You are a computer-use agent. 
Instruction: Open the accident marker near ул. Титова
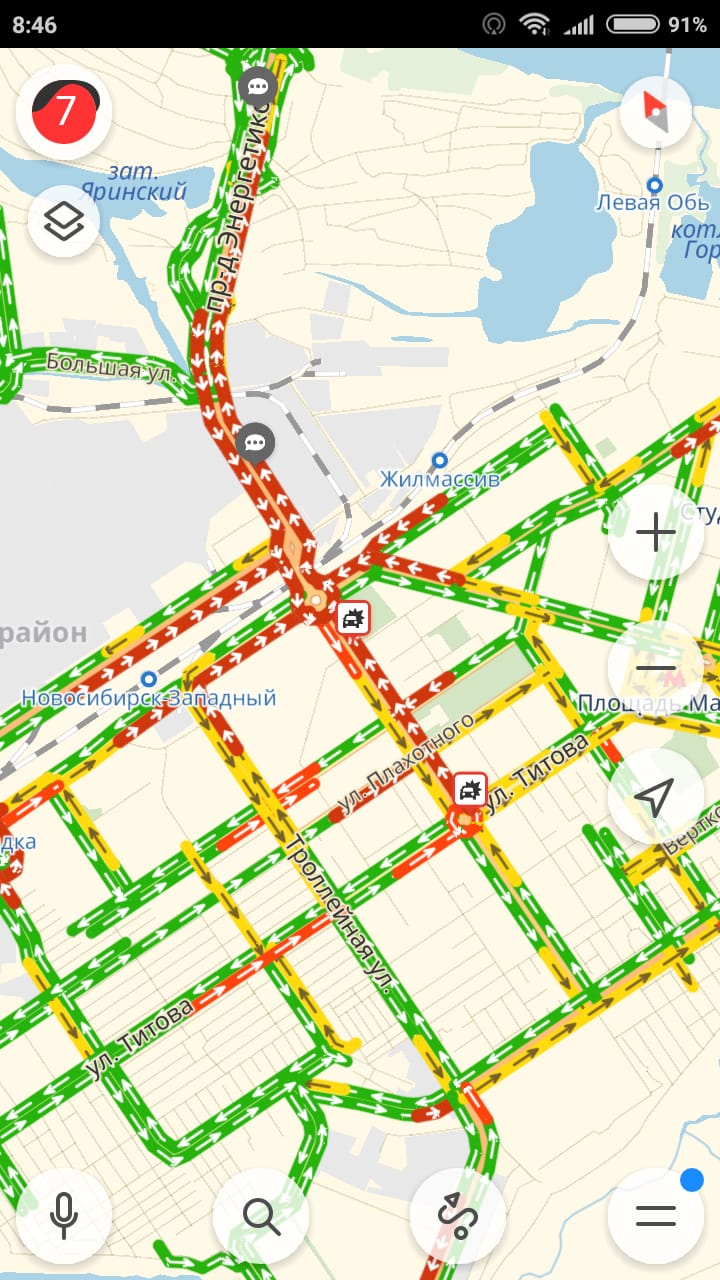click(x=469, y=790)
